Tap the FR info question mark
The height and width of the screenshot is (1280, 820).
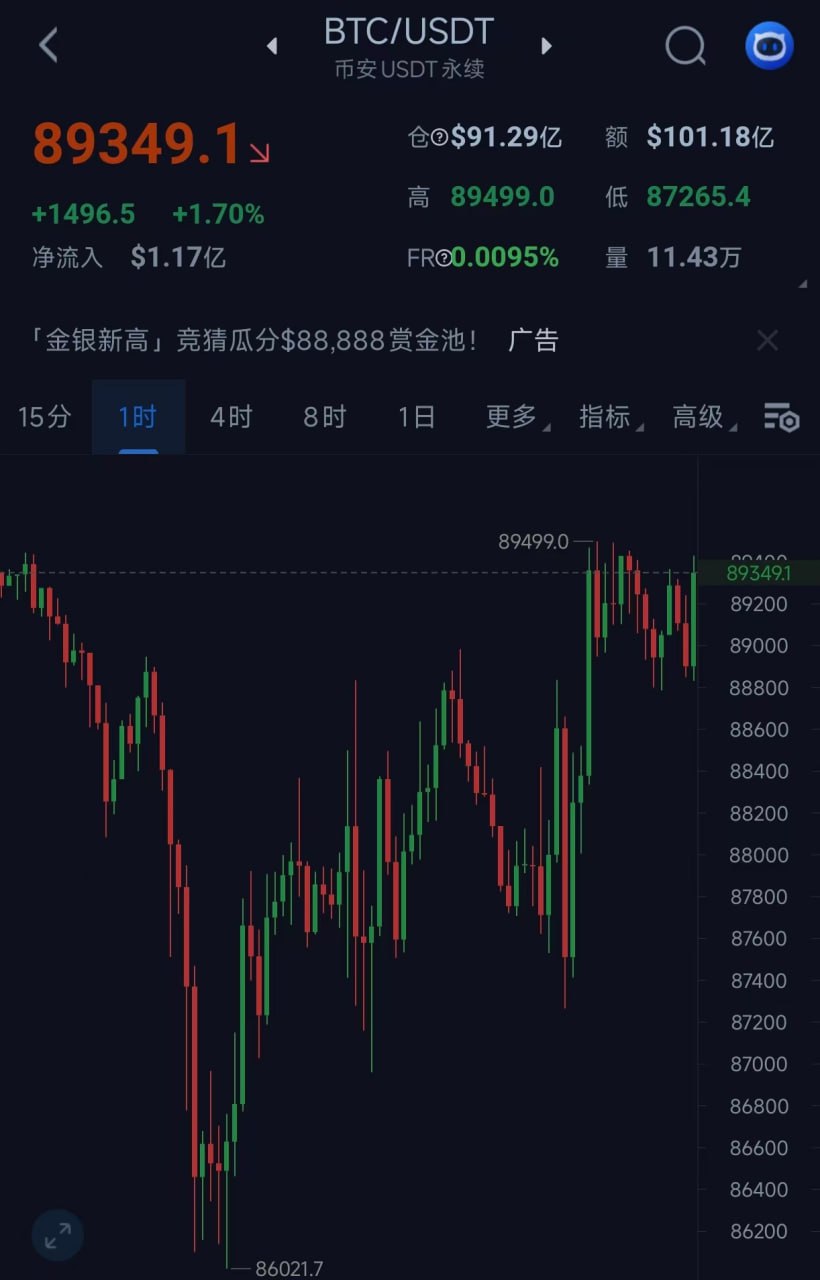443,259
